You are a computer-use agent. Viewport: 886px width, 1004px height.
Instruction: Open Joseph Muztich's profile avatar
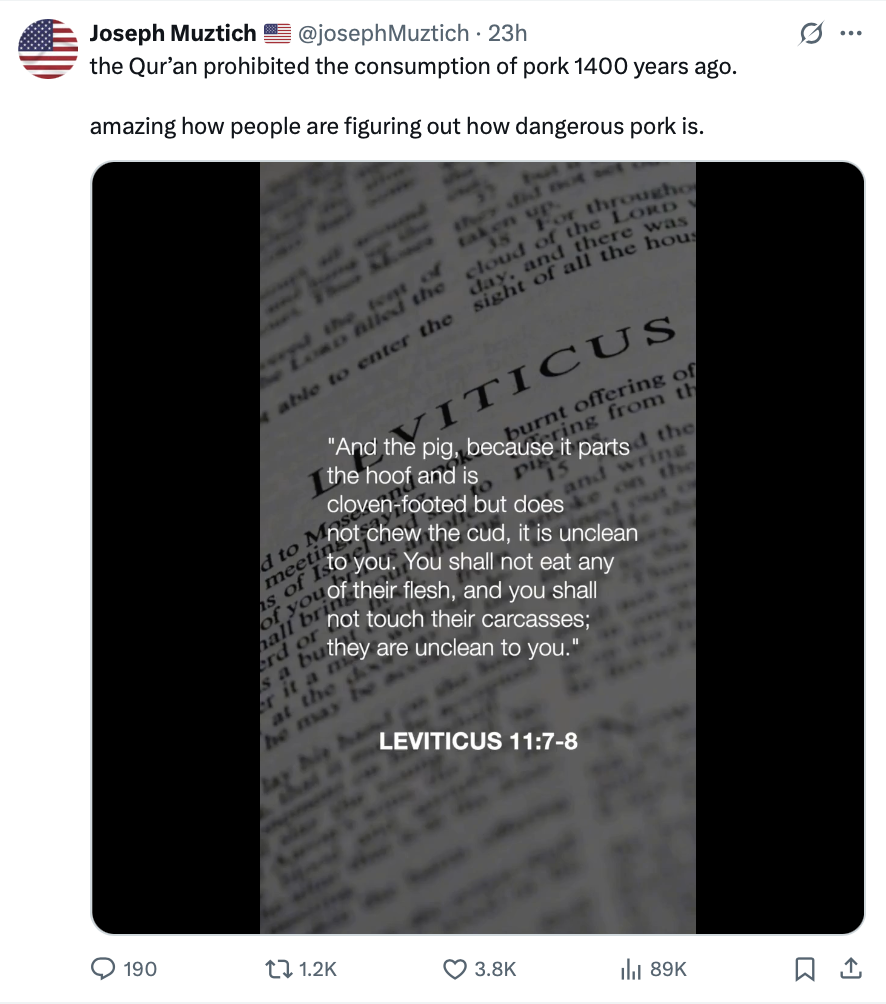pos(48,49)
